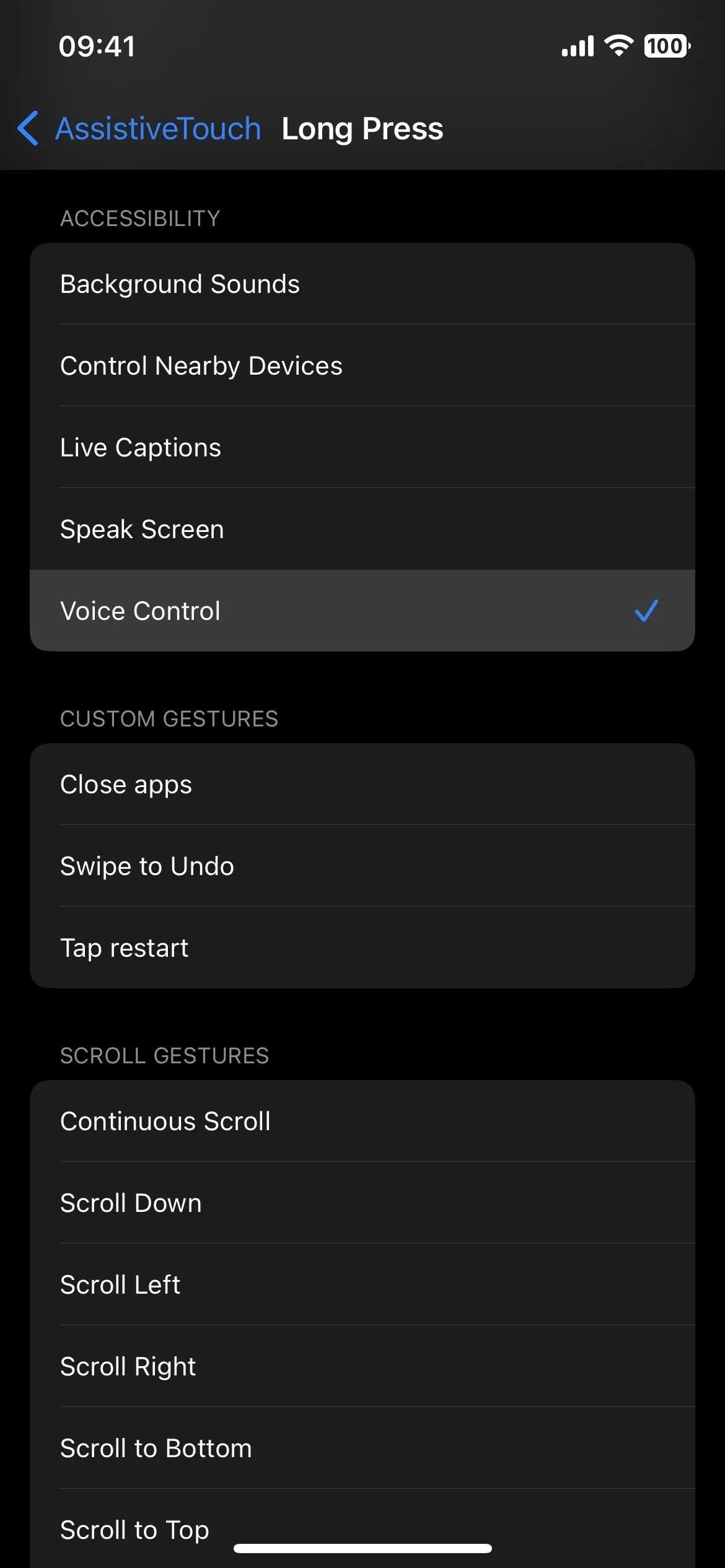
Task: Go back to AssistiveTouch settings
Action: [139, 129]
